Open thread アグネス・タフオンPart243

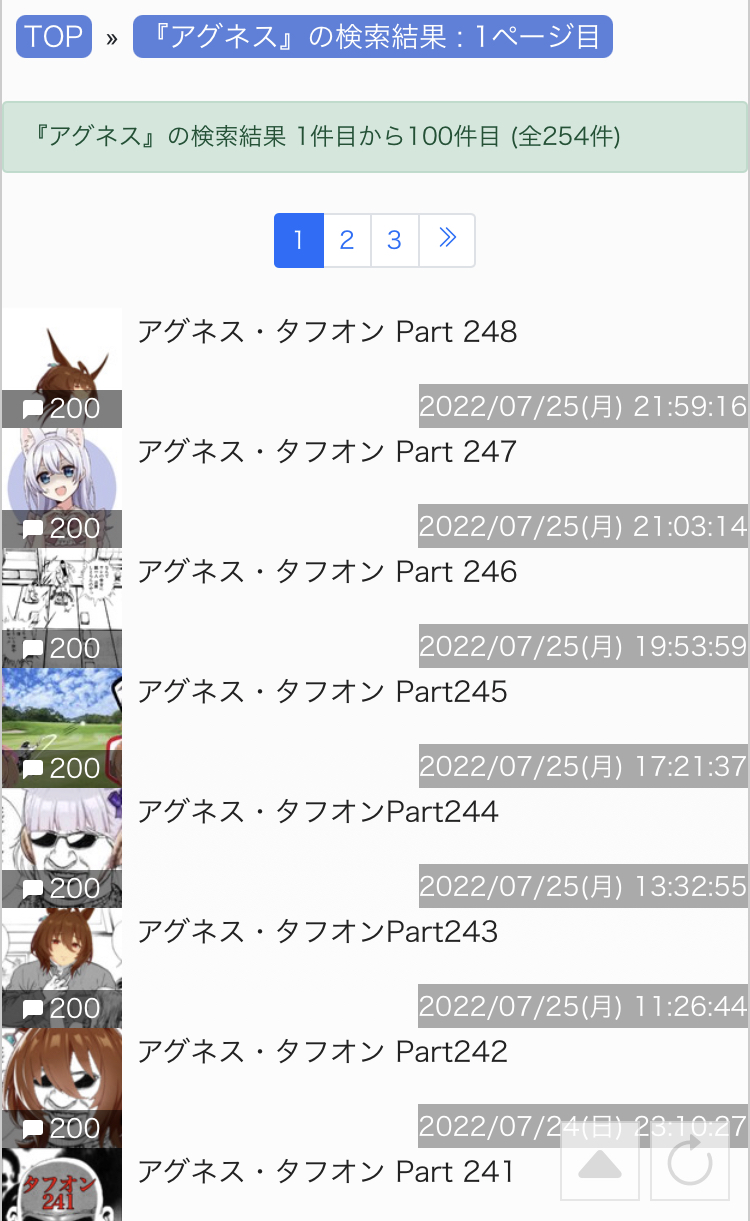[318, 932]
